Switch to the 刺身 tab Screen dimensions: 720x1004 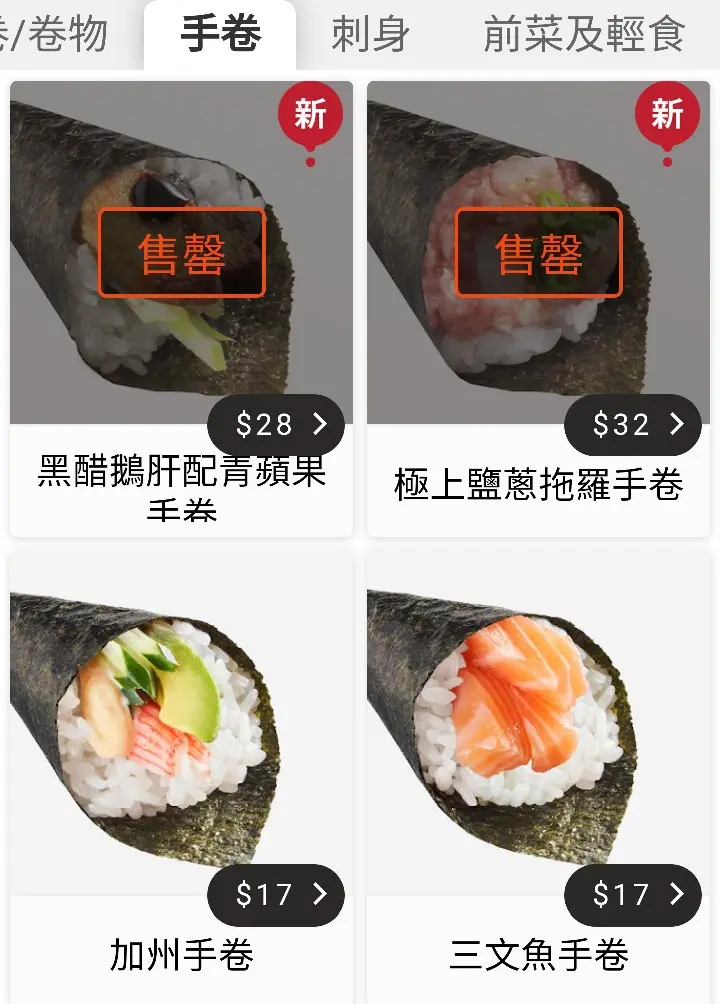[371, 34]
